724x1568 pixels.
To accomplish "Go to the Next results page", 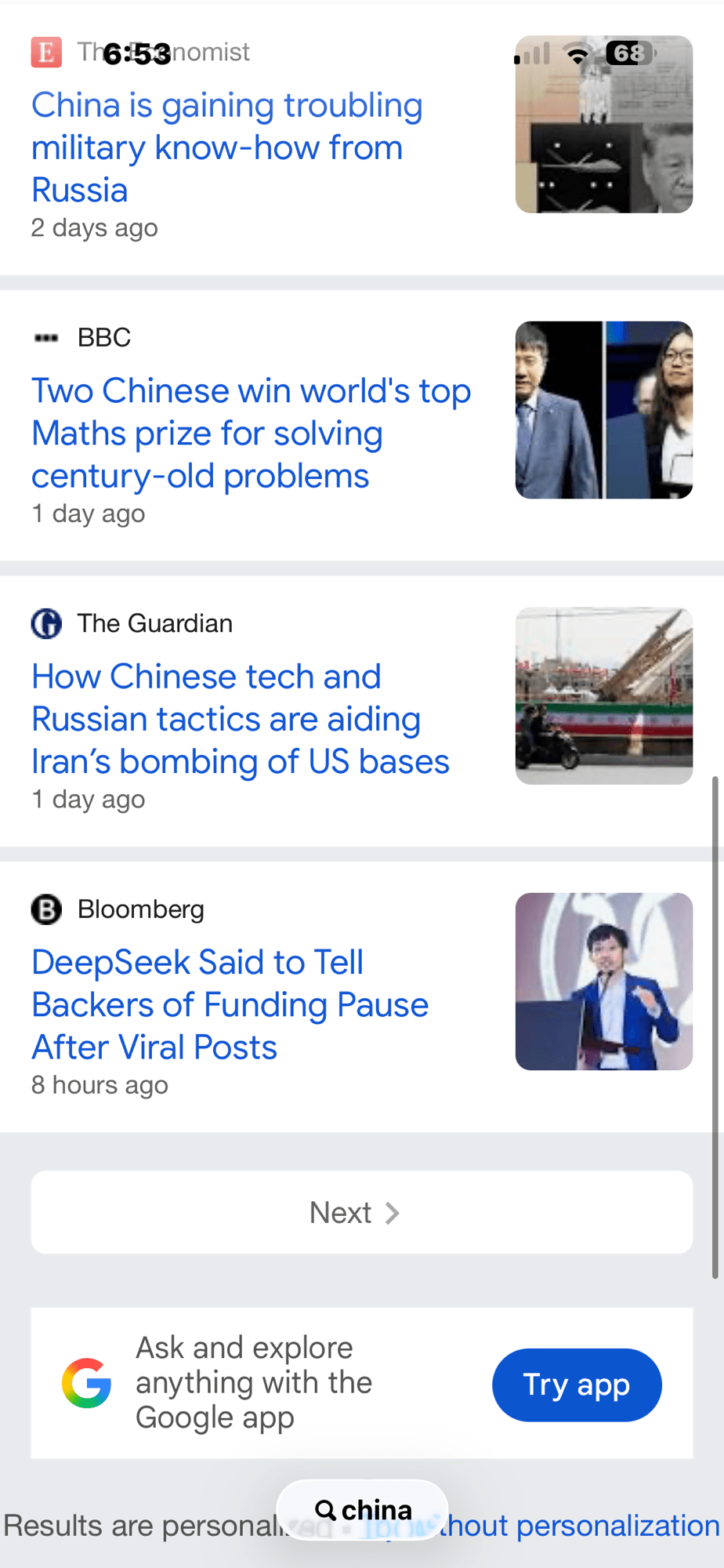I will click(362, 1212).
